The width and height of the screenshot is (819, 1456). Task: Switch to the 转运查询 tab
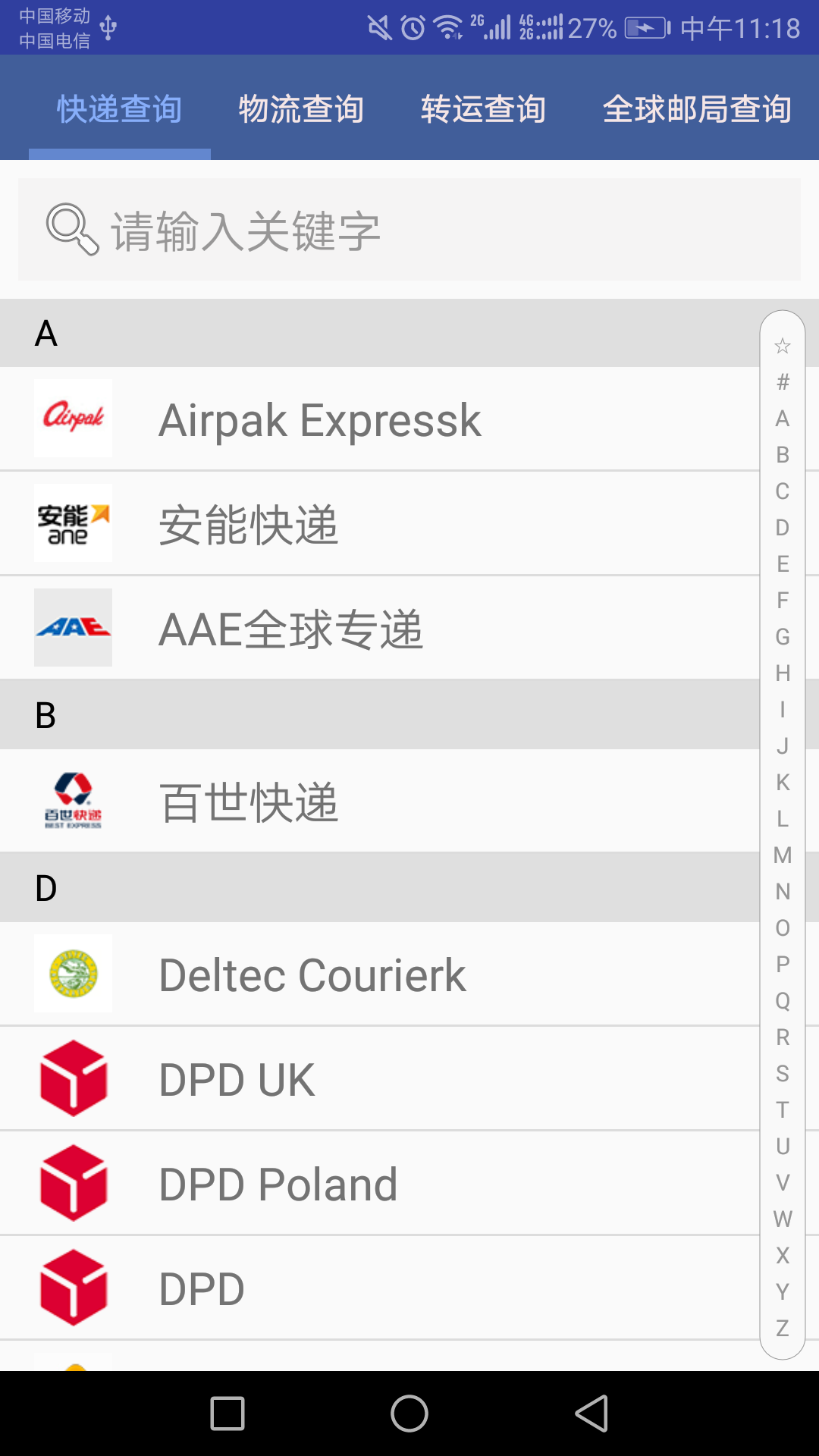click(x=484, y=109)
